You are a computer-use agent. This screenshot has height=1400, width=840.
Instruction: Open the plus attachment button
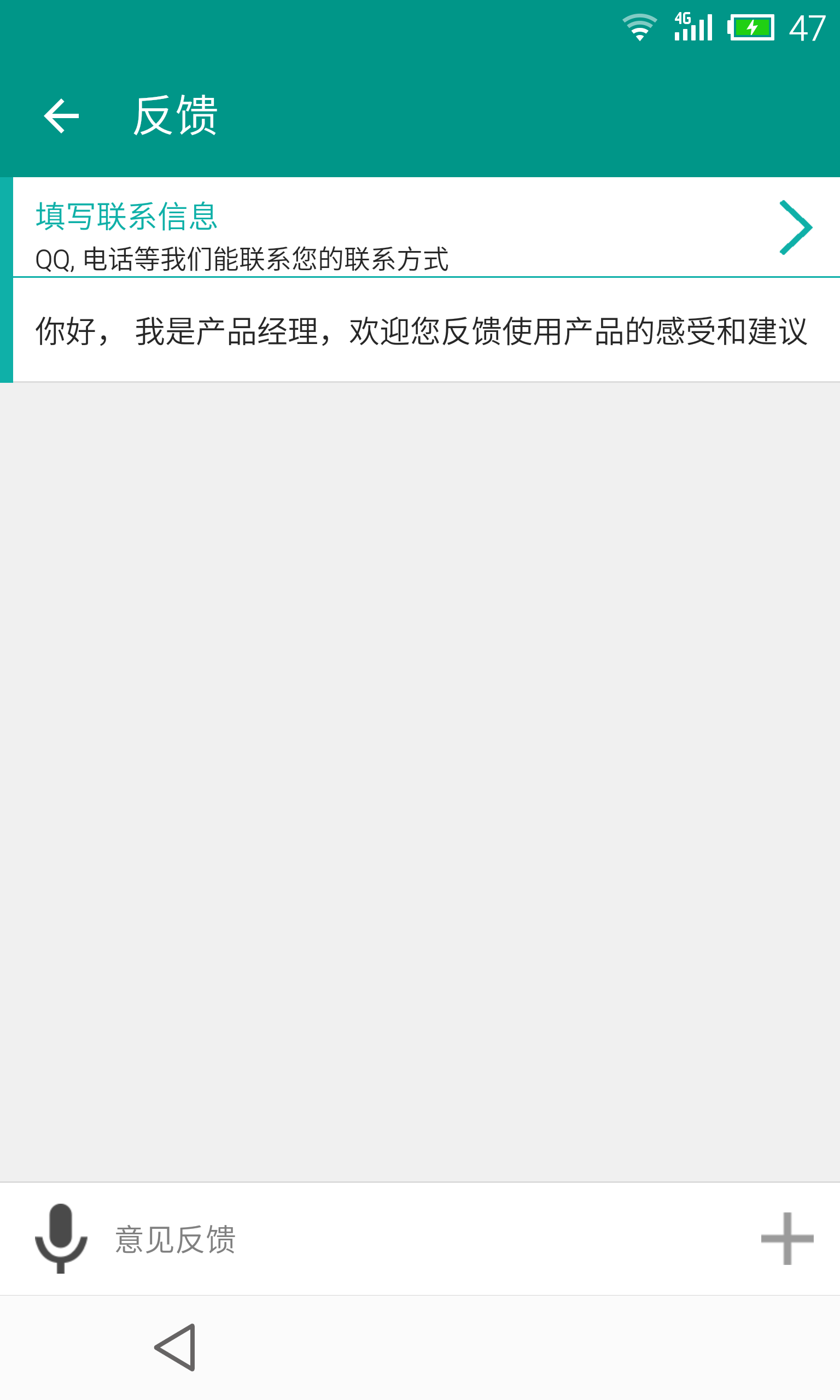pyautogui.click(x=787, y=1239)
